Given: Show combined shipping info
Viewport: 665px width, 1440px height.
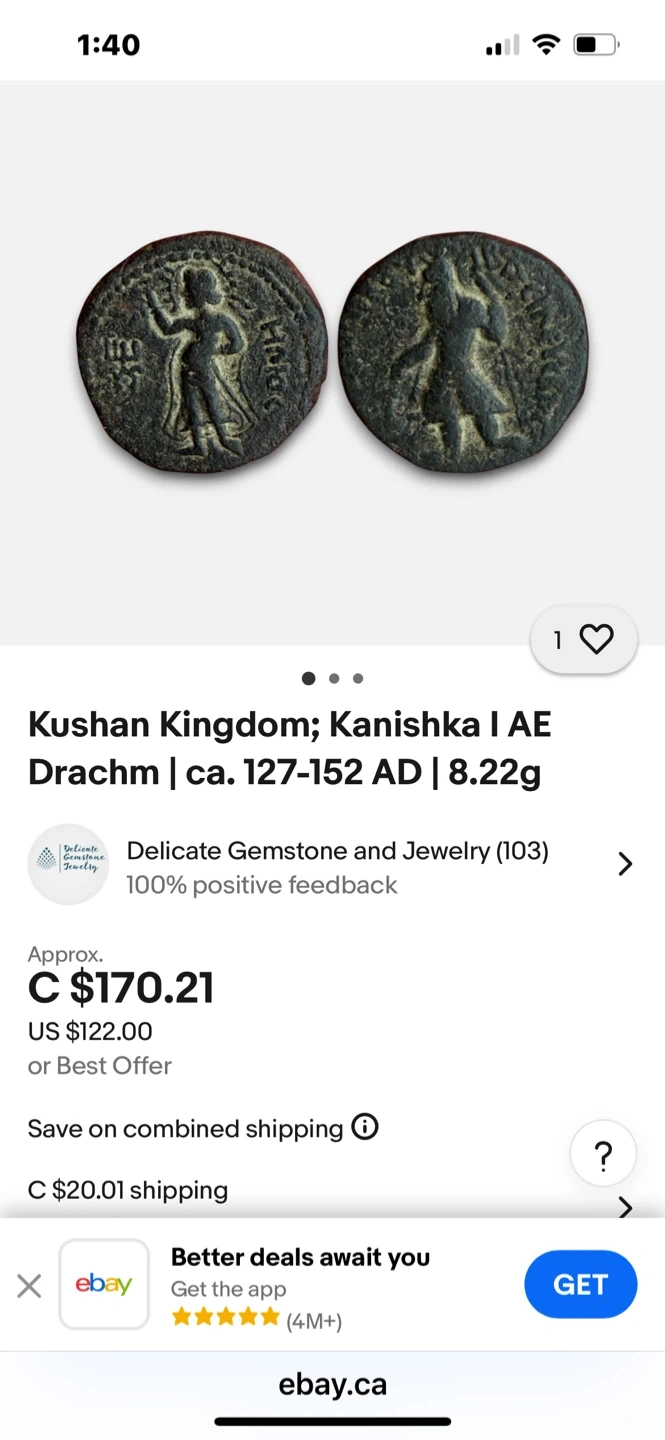Looking at the screenshot, I should click(365, 1128).
